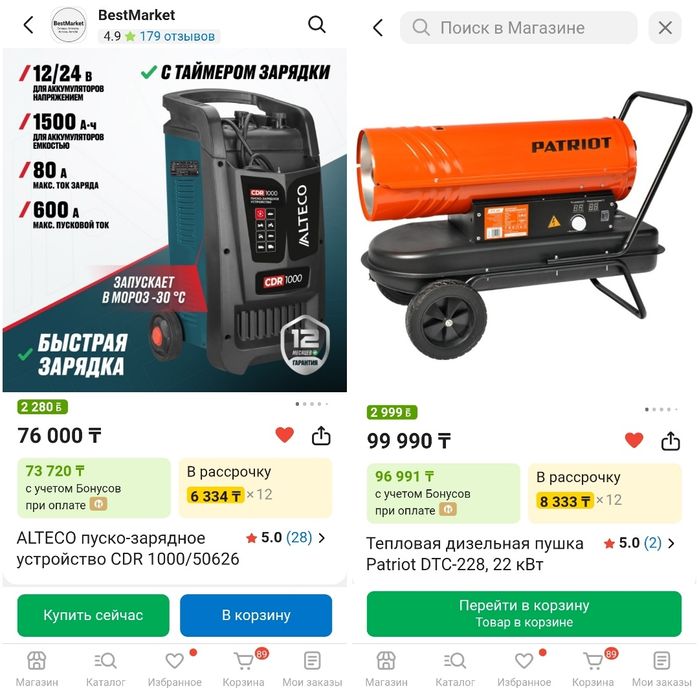Close the search with the X button
This screenshot has height=699, width=699.
665,28
